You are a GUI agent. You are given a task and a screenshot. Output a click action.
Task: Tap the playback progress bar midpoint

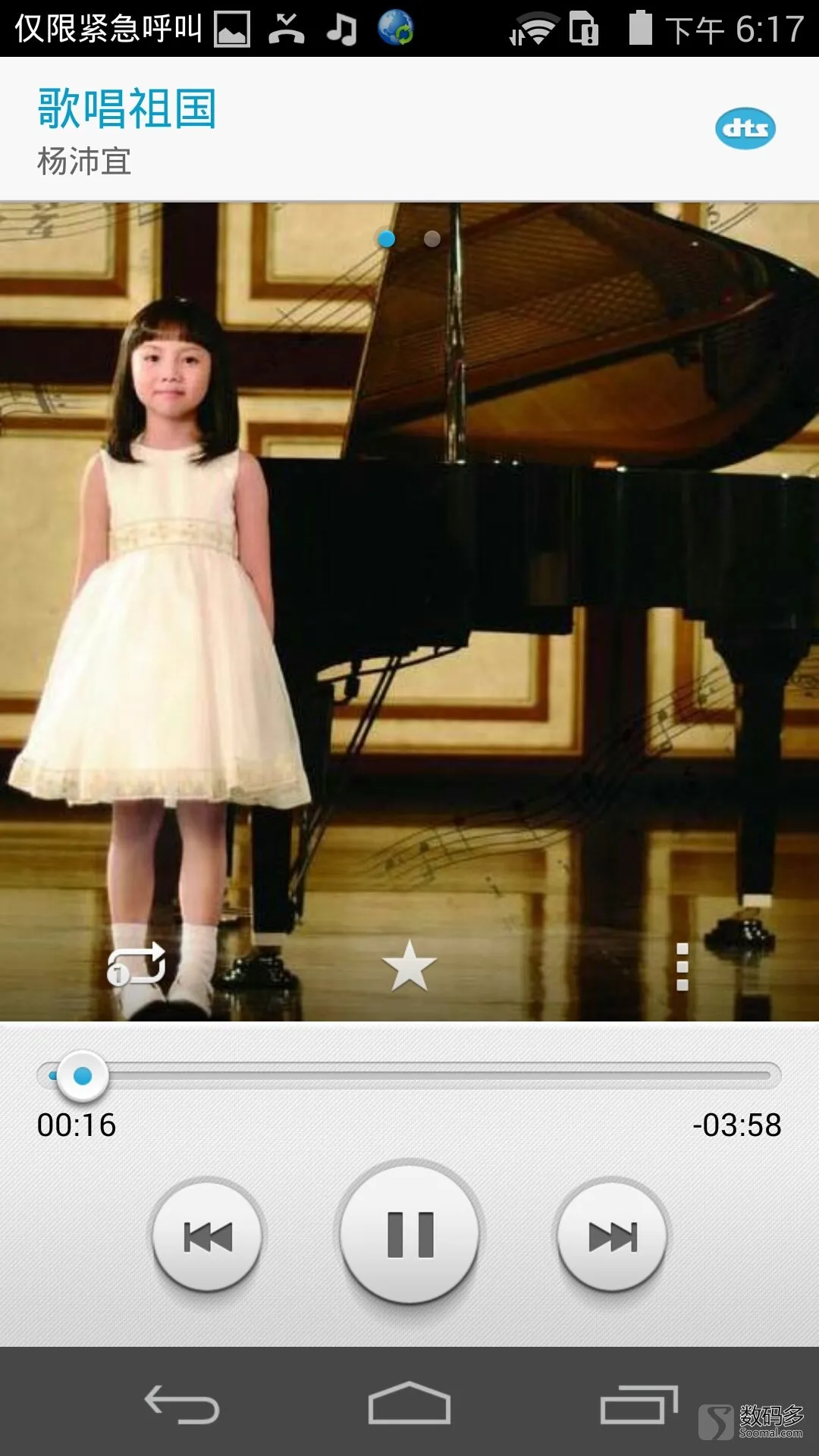coord(409,1075)
